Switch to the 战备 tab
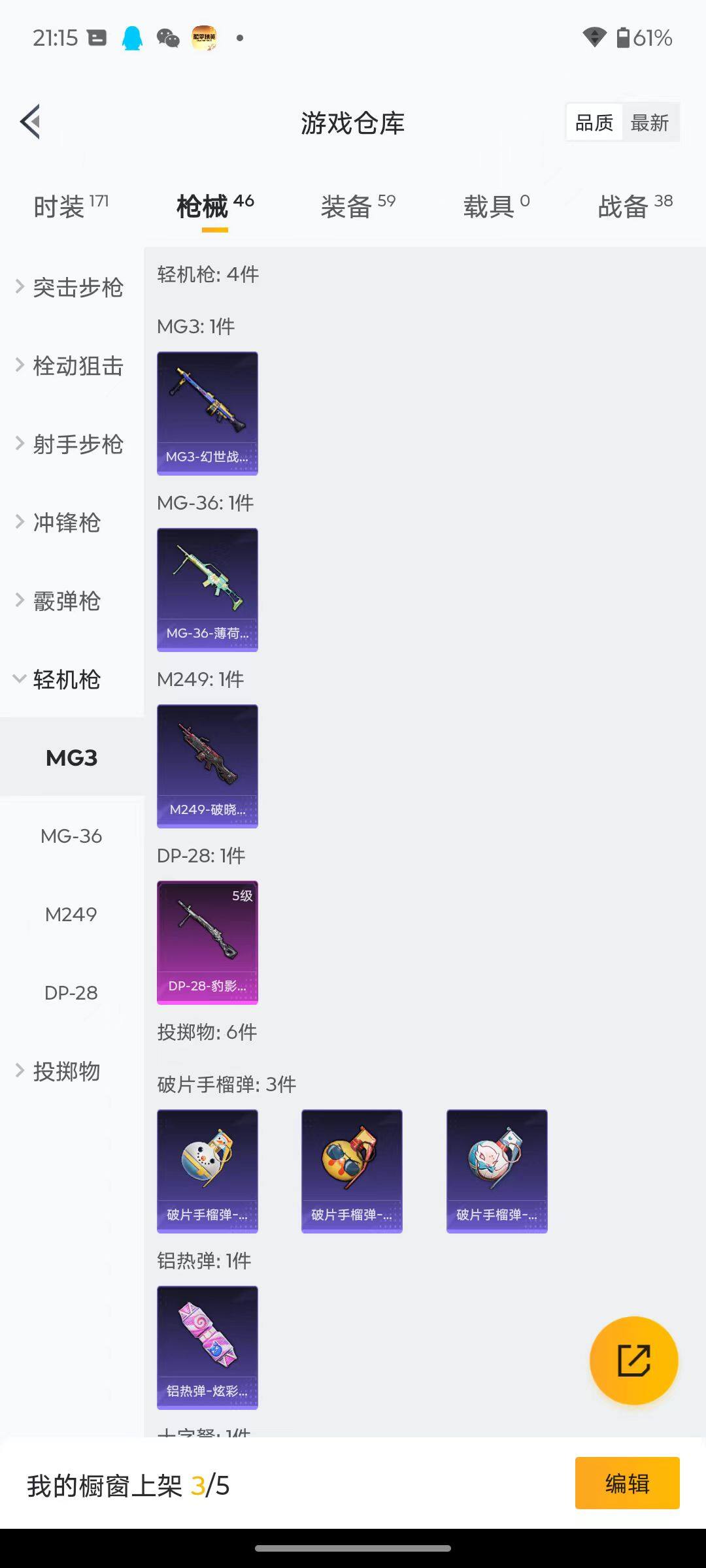Viewport: 706px width, 1568px height. tap(635, 206)
